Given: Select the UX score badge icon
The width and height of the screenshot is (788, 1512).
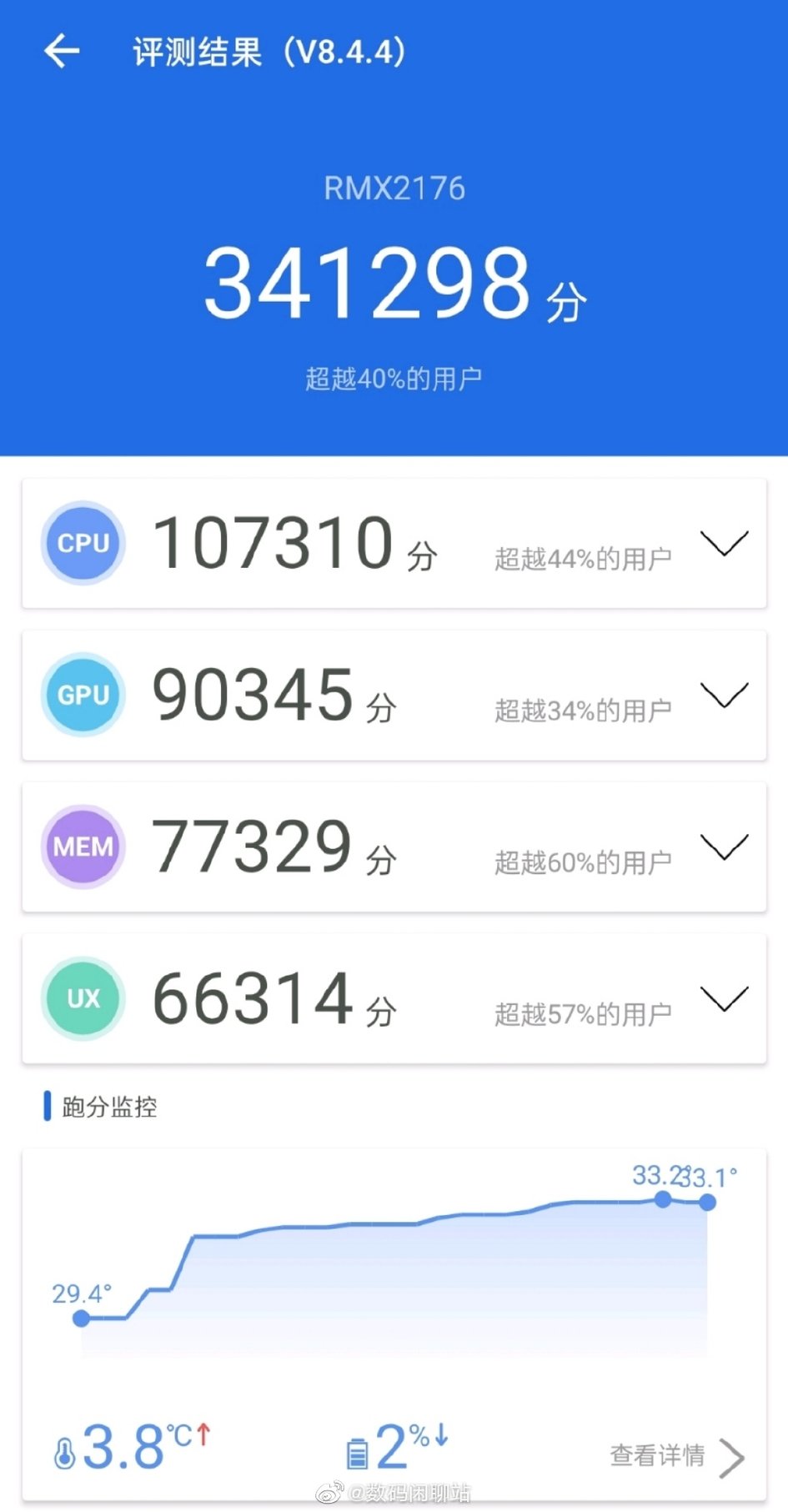Looking at the screenshot, I should [x=82, y=998].
